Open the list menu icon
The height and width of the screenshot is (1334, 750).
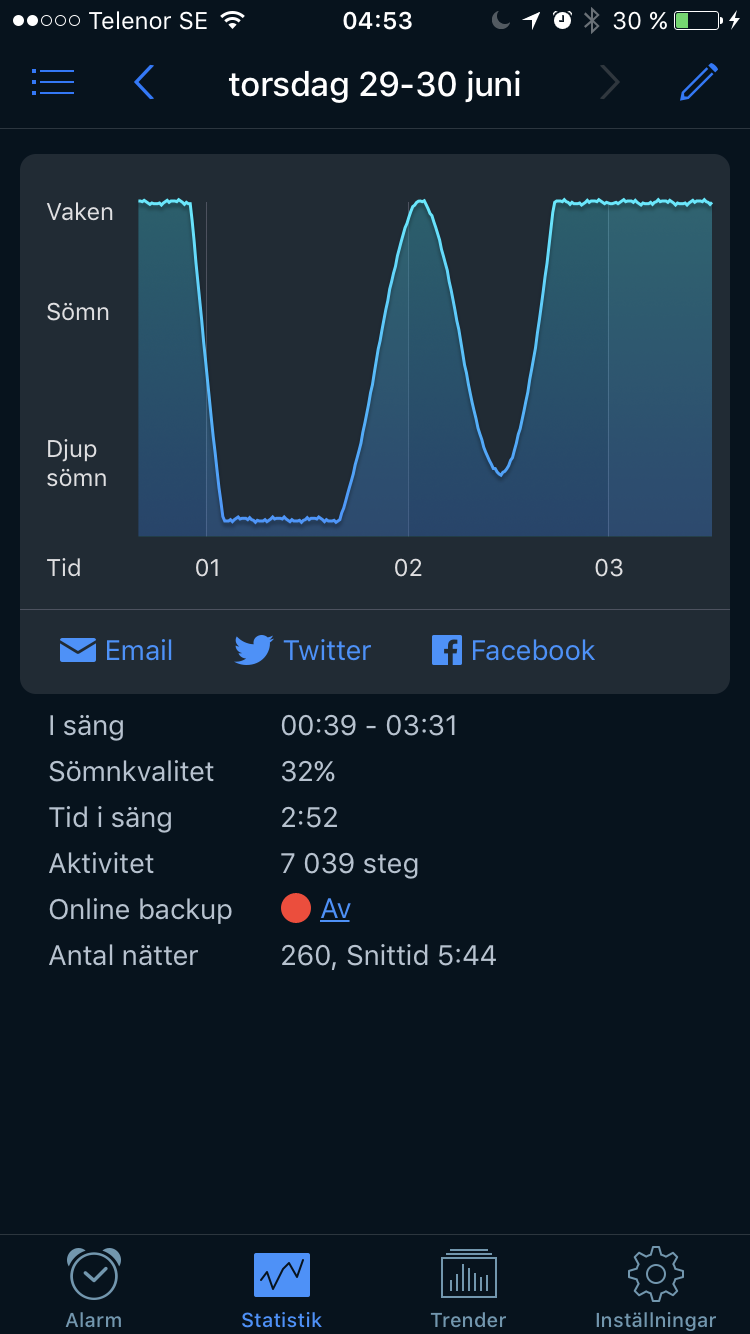coord(53,82)
